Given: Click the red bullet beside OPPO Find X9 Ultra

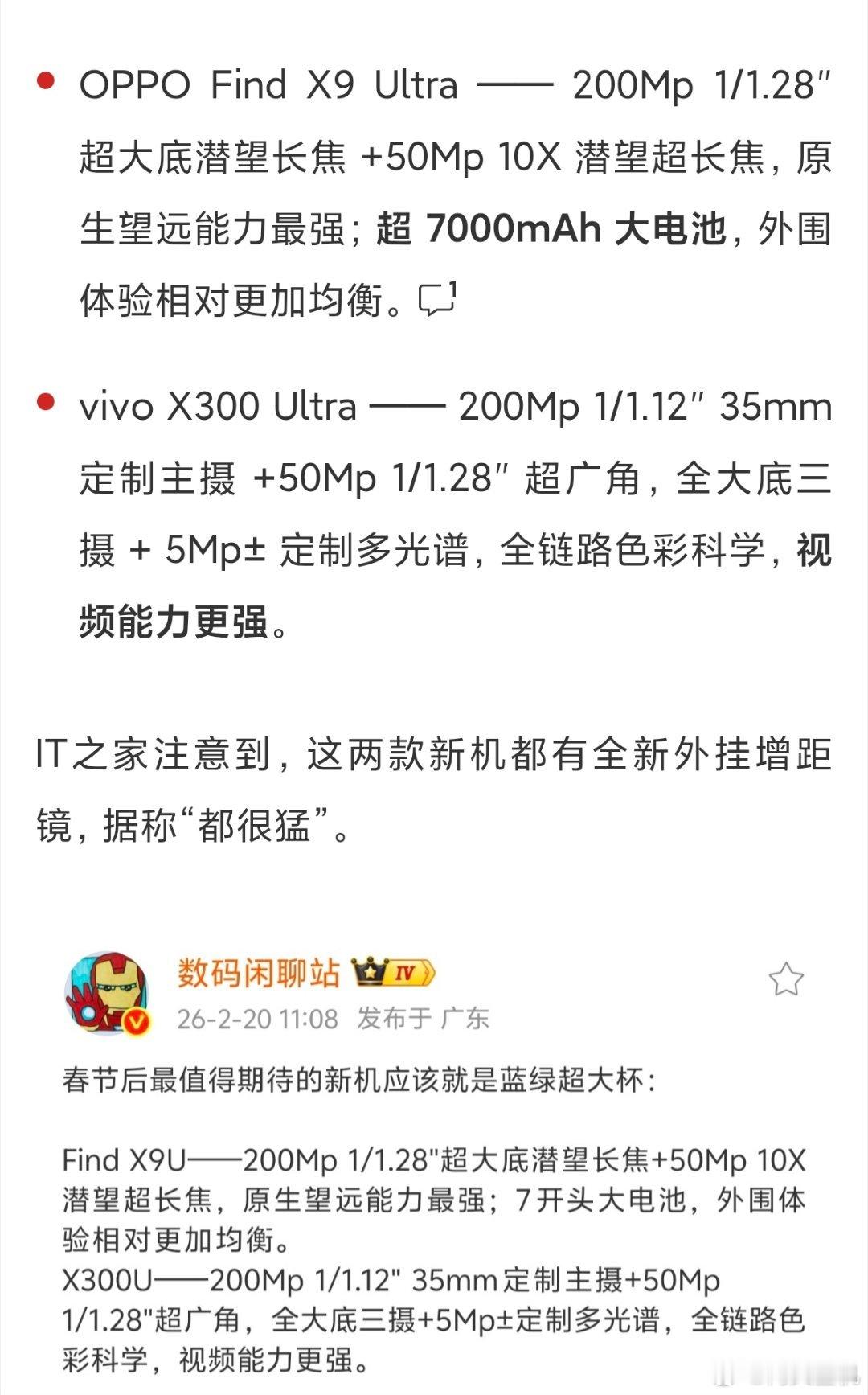Looking at the screenshot, I should pos(47,80).
